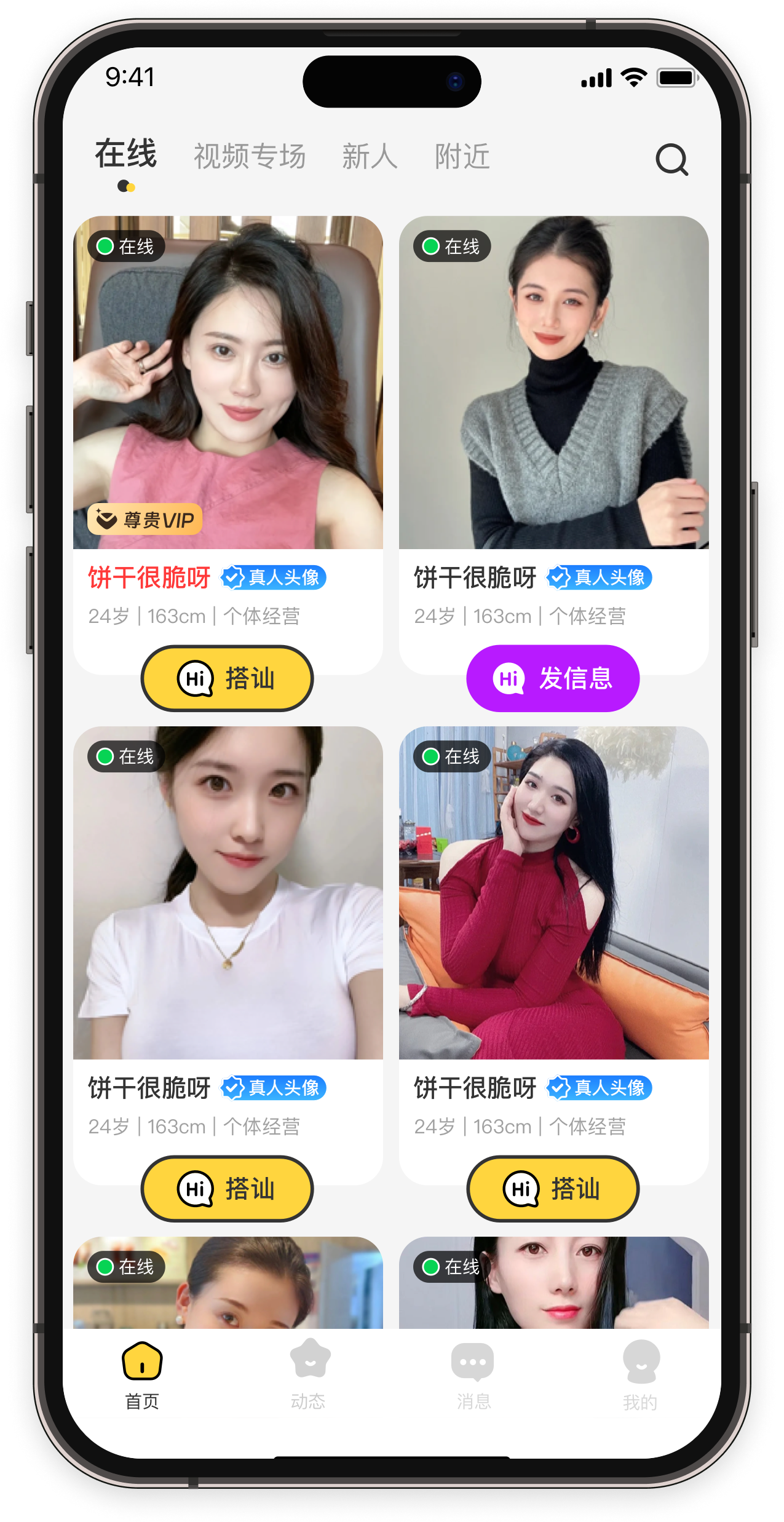Tap 发信息 purple button
Viewport: 784px width, 1522px height.
(x=553, y=678)
